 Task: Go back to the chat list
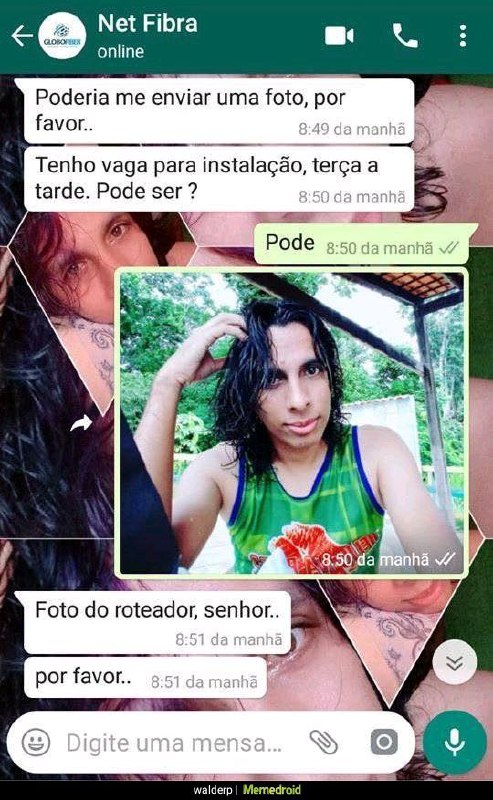(22, 36)
